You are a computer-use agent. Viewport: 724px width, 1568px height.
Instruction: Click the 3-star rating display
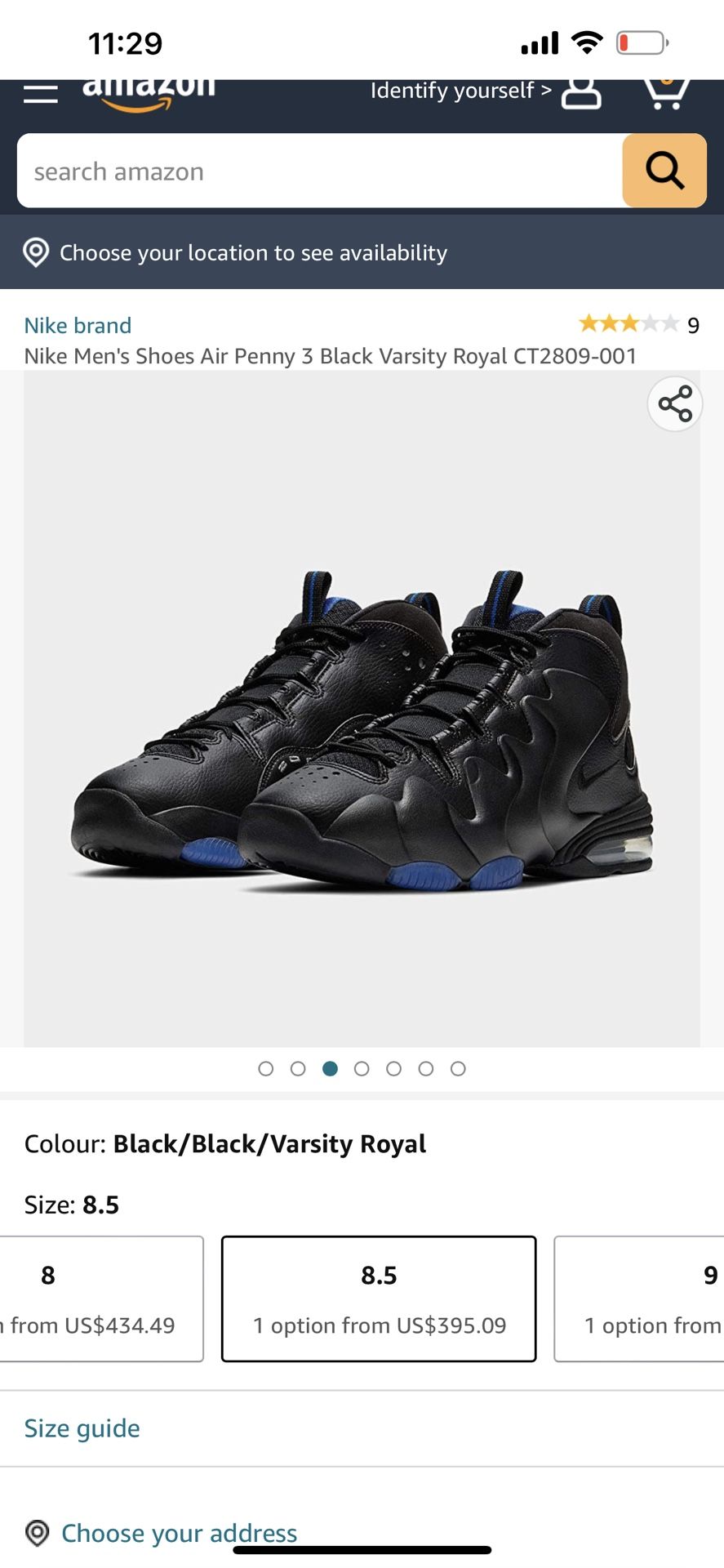point(629,323)
